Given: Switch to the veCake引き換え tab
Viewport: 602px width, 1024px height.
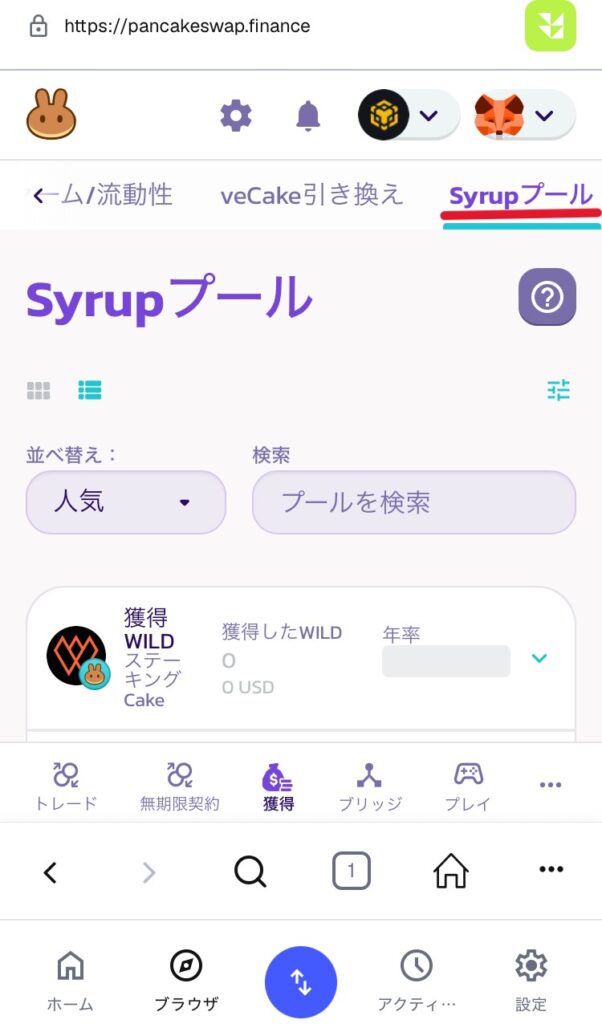Looking at the screenshot, I should (312, 195).
